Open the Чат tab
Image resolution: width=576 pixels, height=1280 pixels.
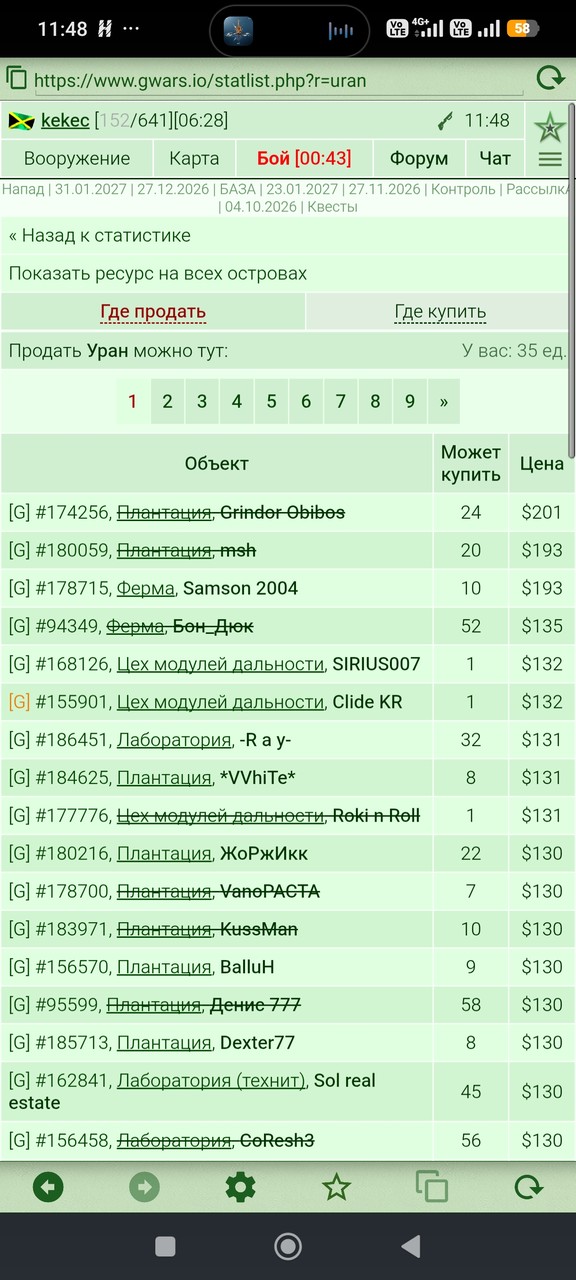pyautogui.click(x=495, y=158)
